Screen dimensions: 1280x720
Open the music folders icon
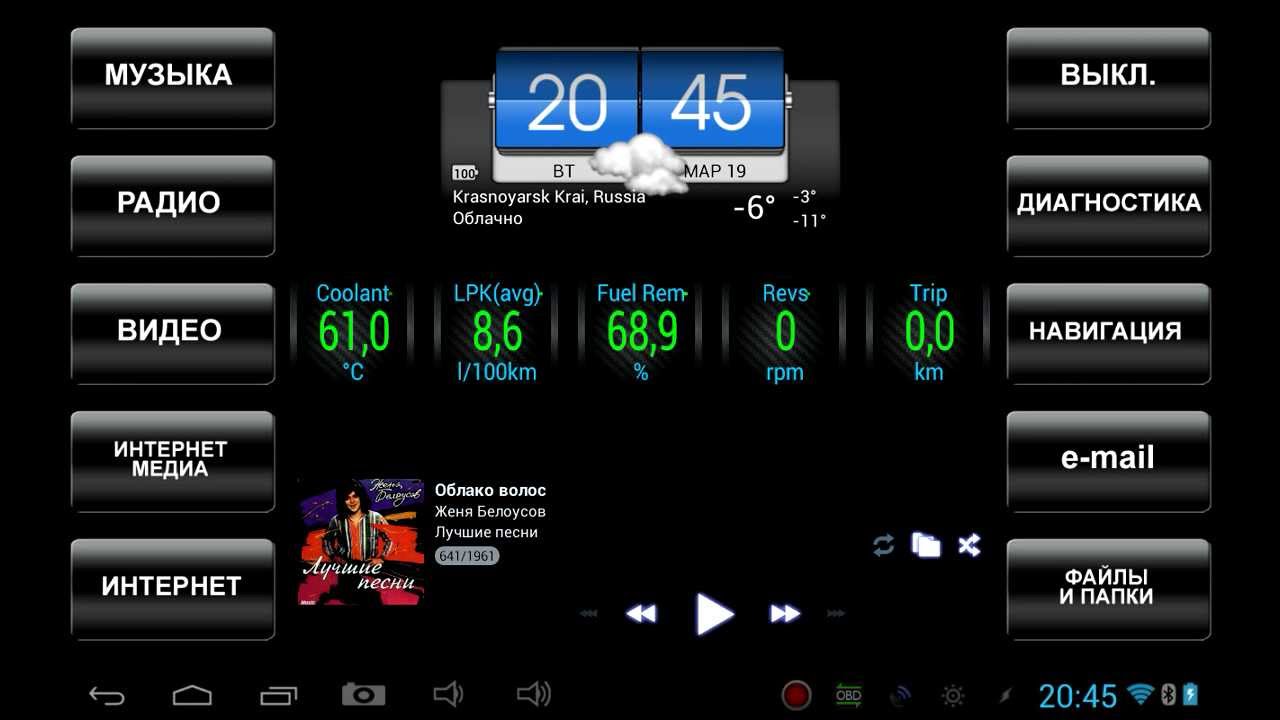pyautogui.click(x=926, y=545)
